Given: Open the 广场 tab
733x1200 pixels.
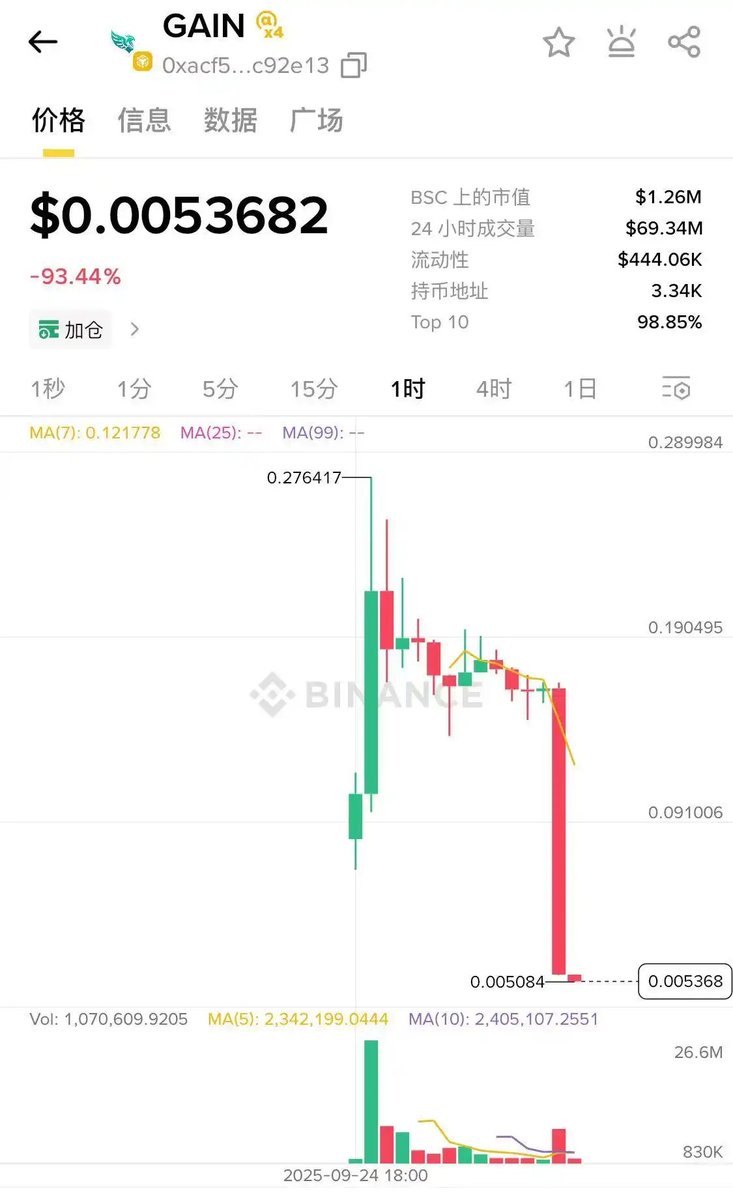Looking at the screenshot, I should [316, 121].
